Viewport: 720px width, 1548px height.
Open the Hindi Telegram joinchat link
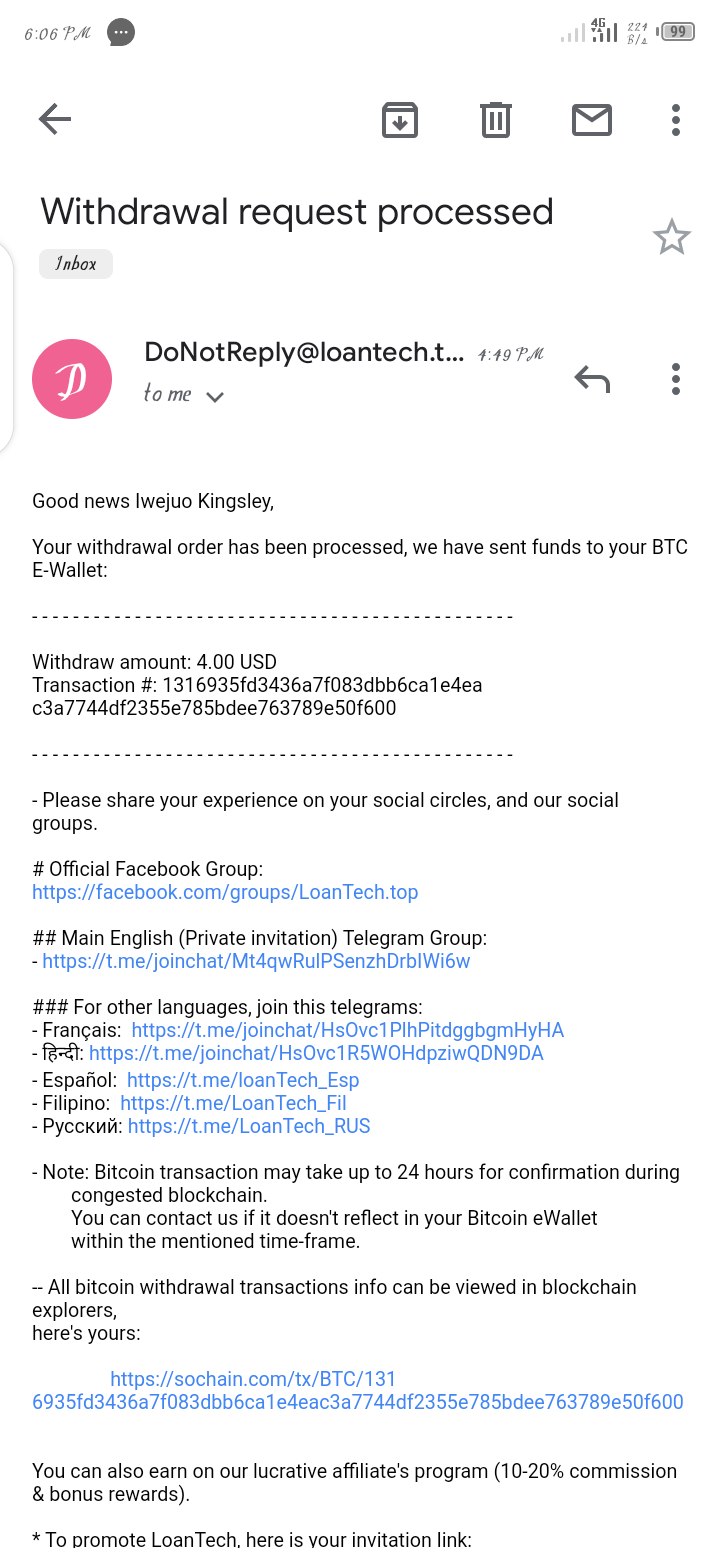(316, 1053)
